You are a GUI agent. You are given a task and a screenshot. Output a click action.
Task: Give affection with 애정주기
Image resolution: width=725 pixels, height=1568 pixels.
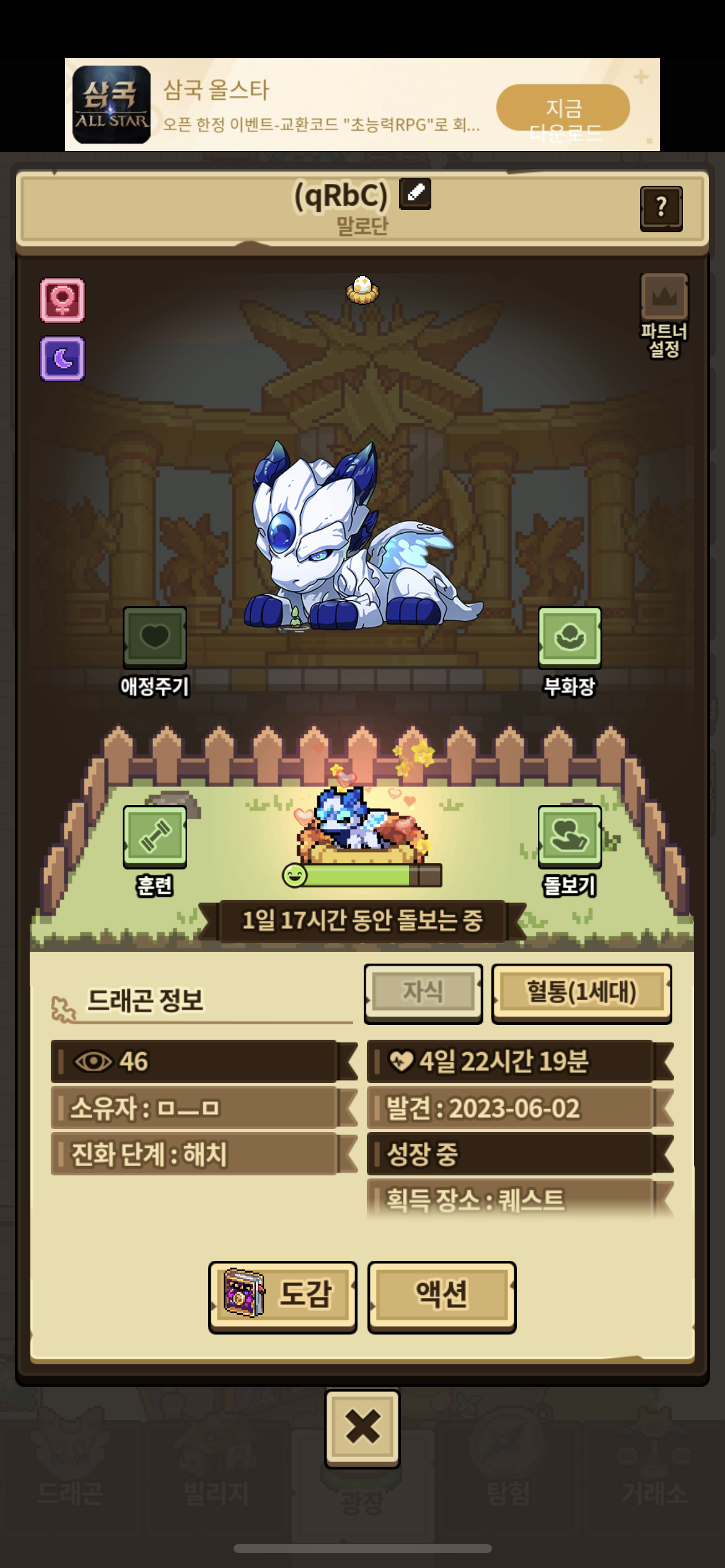click(155, 638)
